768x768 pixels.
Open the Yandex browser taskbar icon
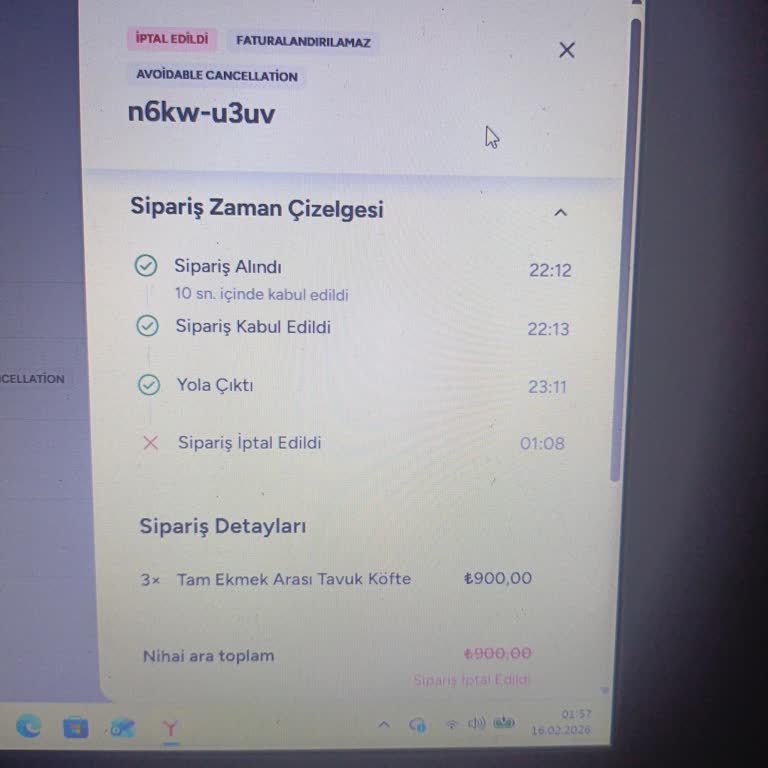[171, 728]
